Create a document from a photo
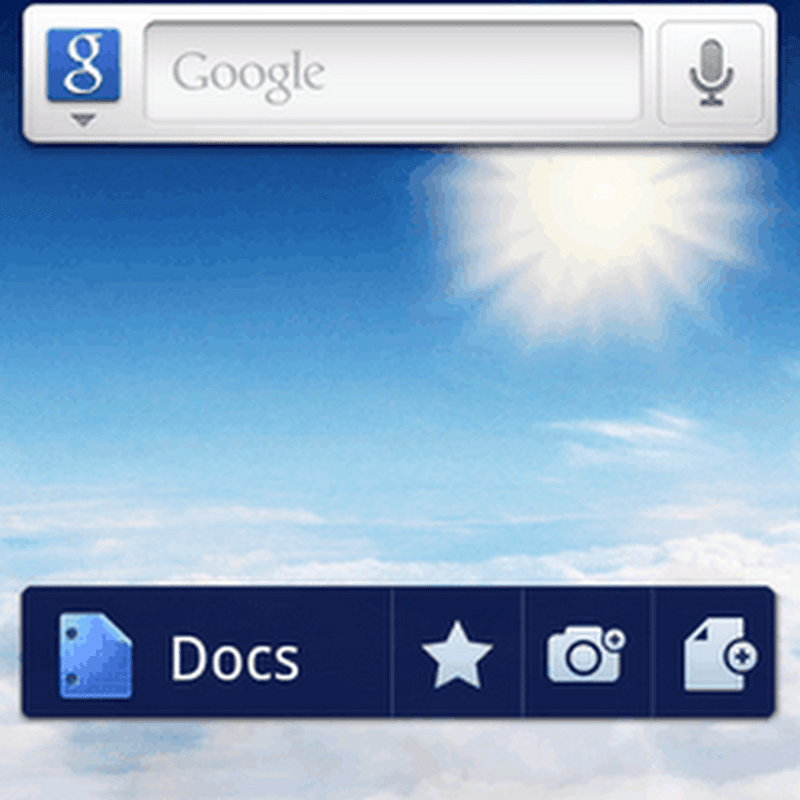 click(x=586, y=656)
